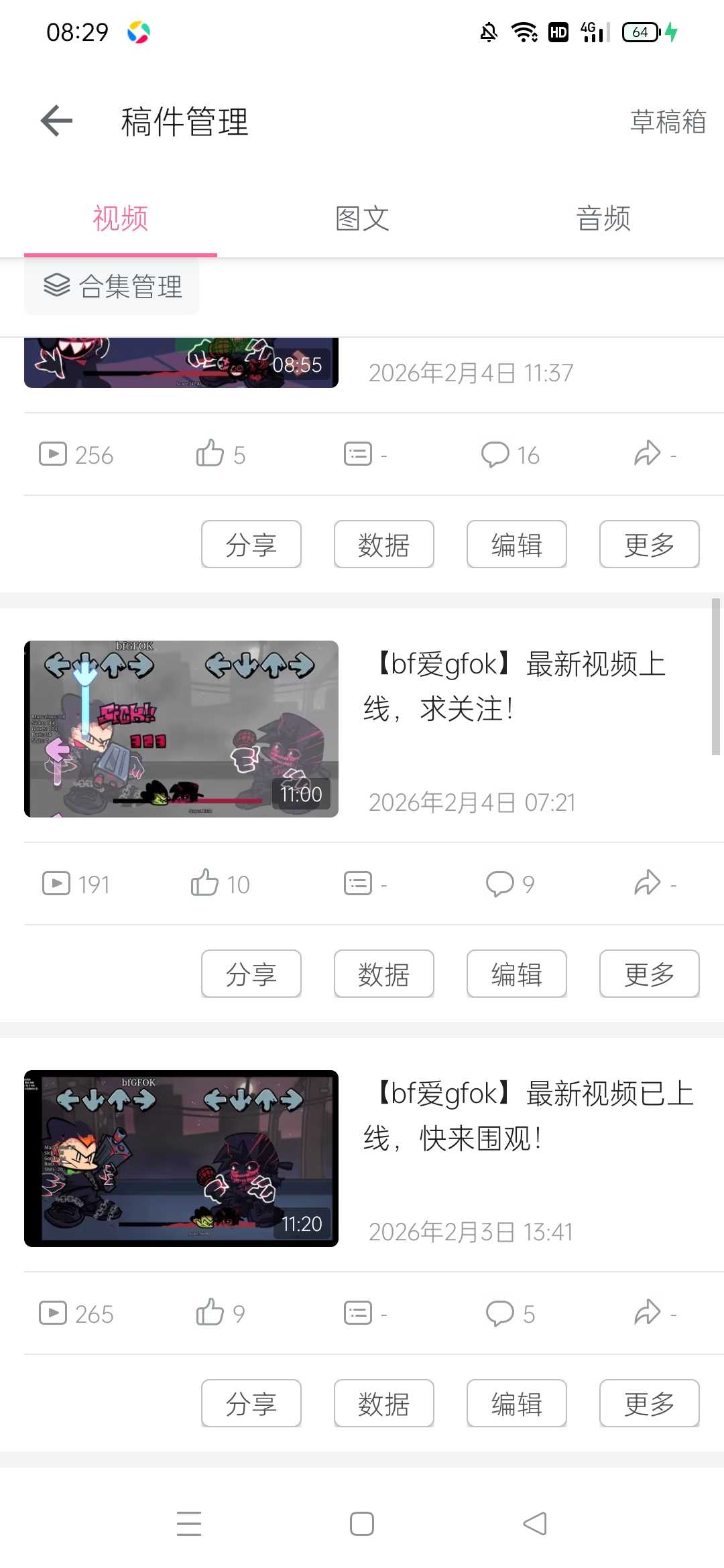
Task: Open 更多 options for 求关注 video
Action: pyautogui.click(x=649, y=974)
